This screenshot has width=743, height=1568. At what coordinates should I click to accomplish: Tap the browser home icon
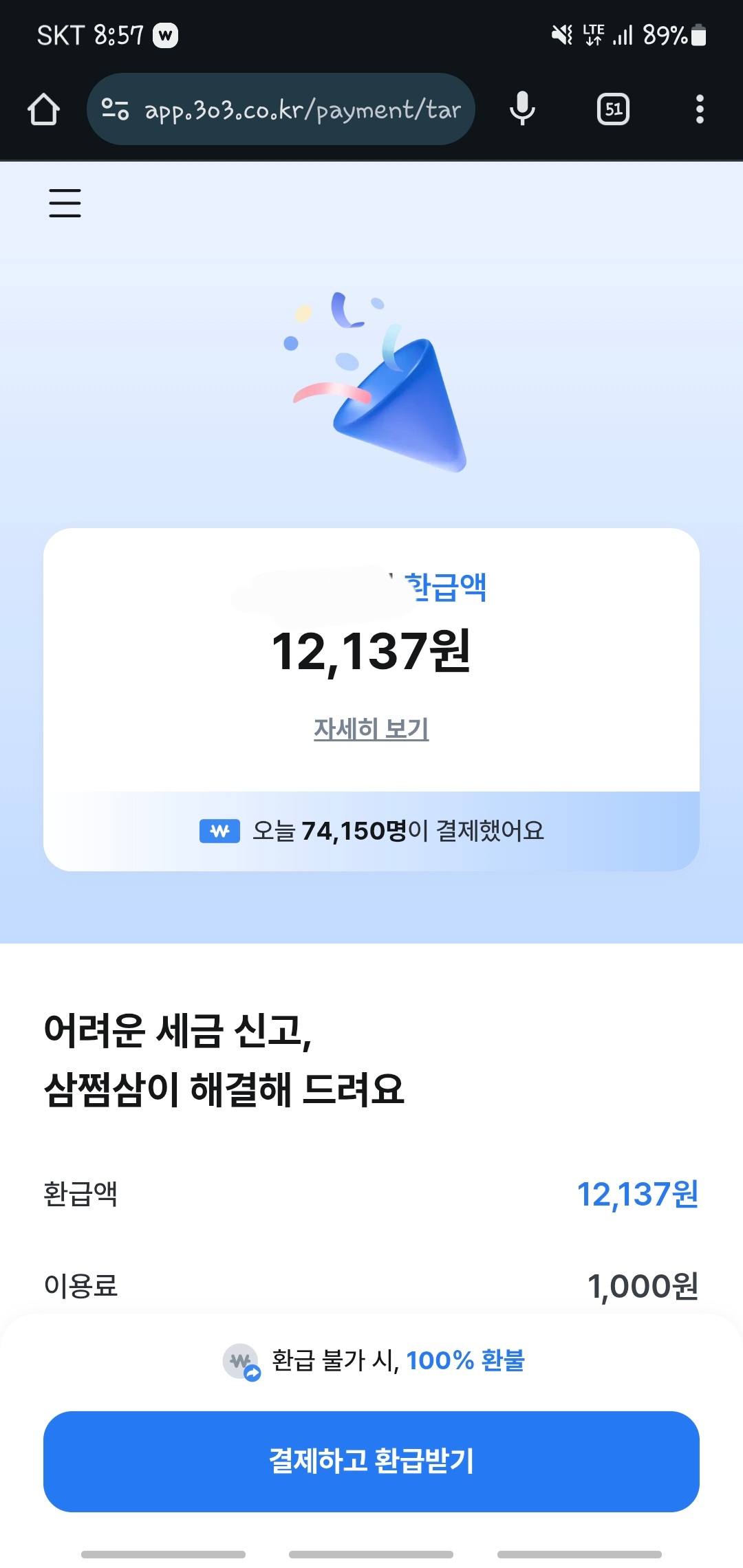(x=43, y=109)
